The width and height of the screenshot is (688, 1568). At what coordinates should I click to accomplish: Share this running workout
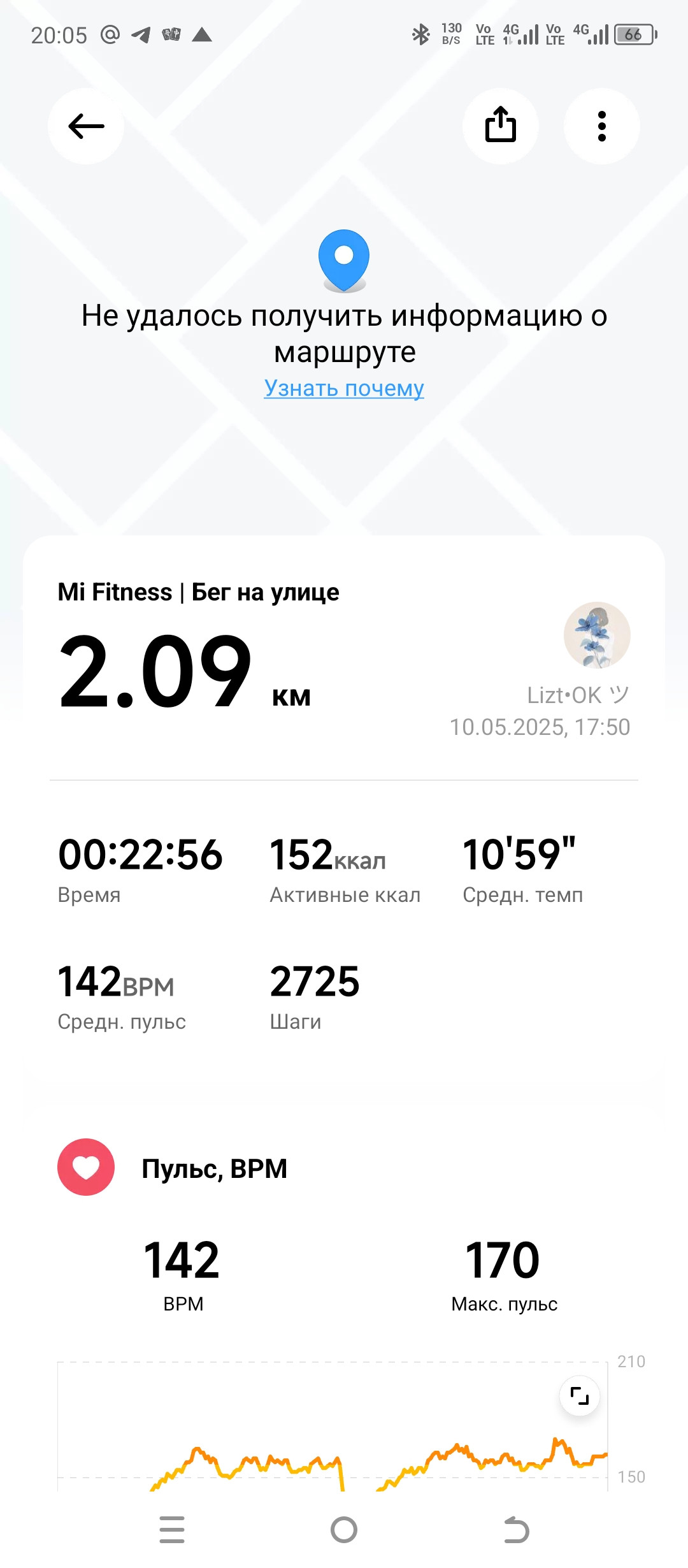(x=501, y=126)
